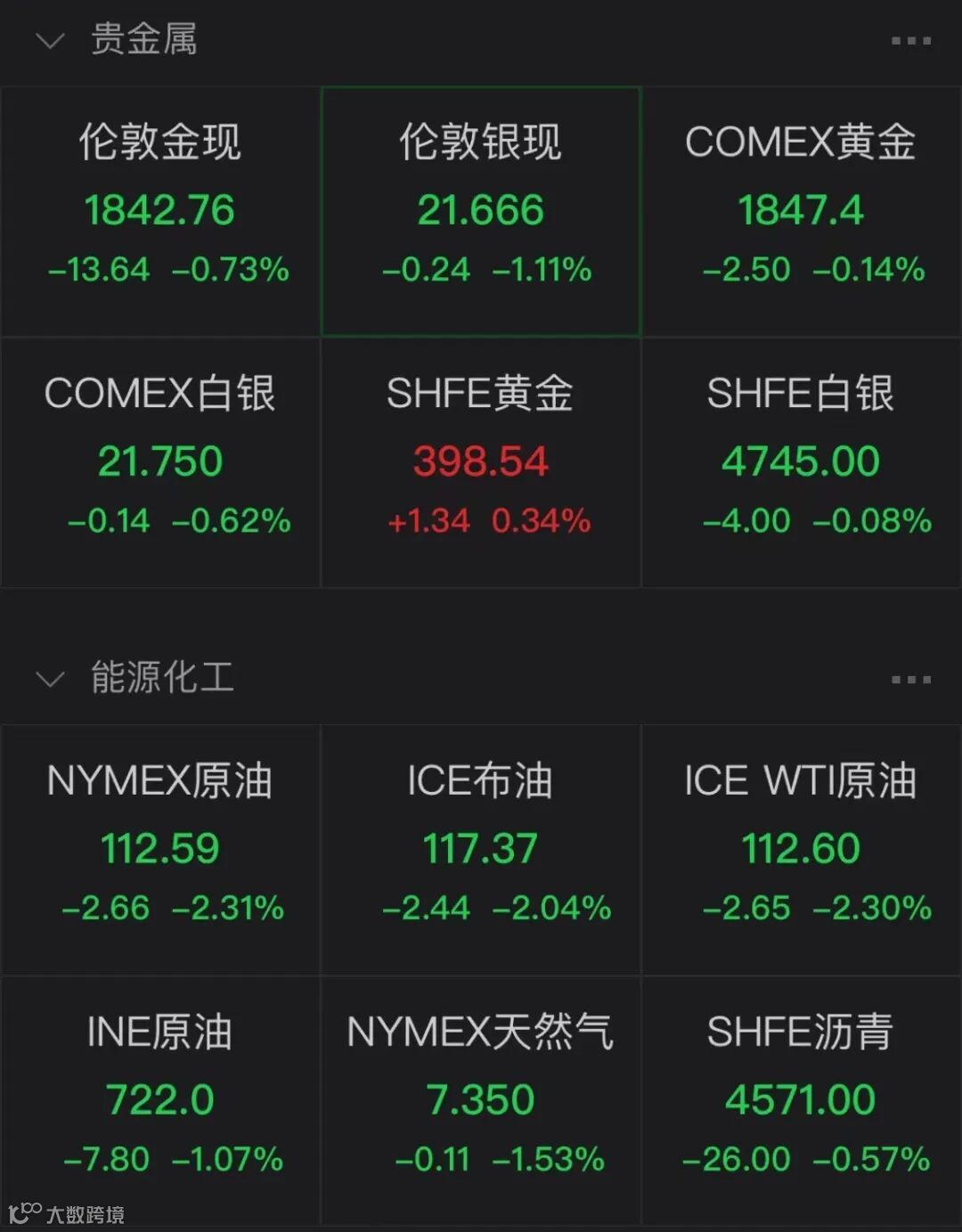Viewport: 962px width, 1232px height.
Task: Open COMEX白银 quote
Action: click(160, 462)
